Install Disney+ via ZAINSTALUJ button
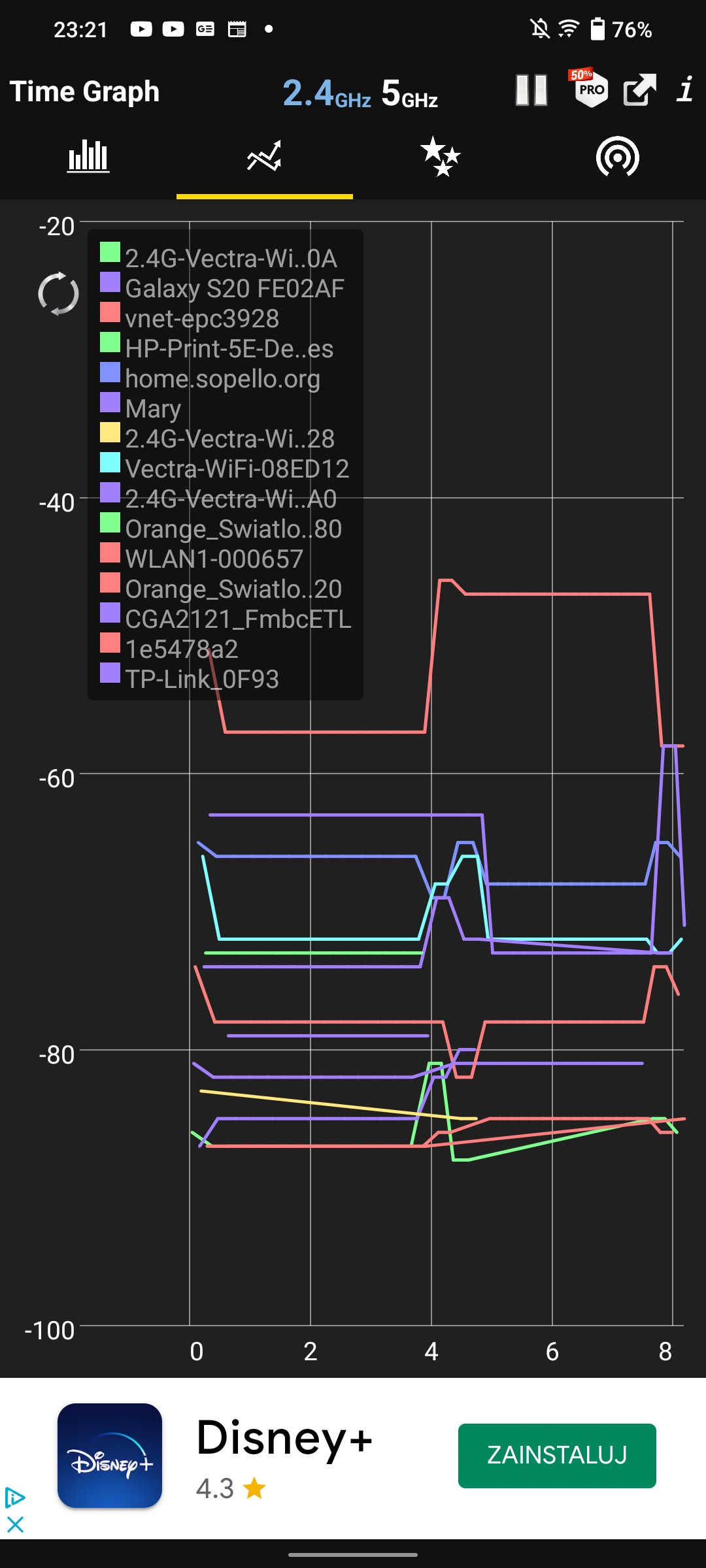Screen dimensions: 706x1568 [557, 1456]
